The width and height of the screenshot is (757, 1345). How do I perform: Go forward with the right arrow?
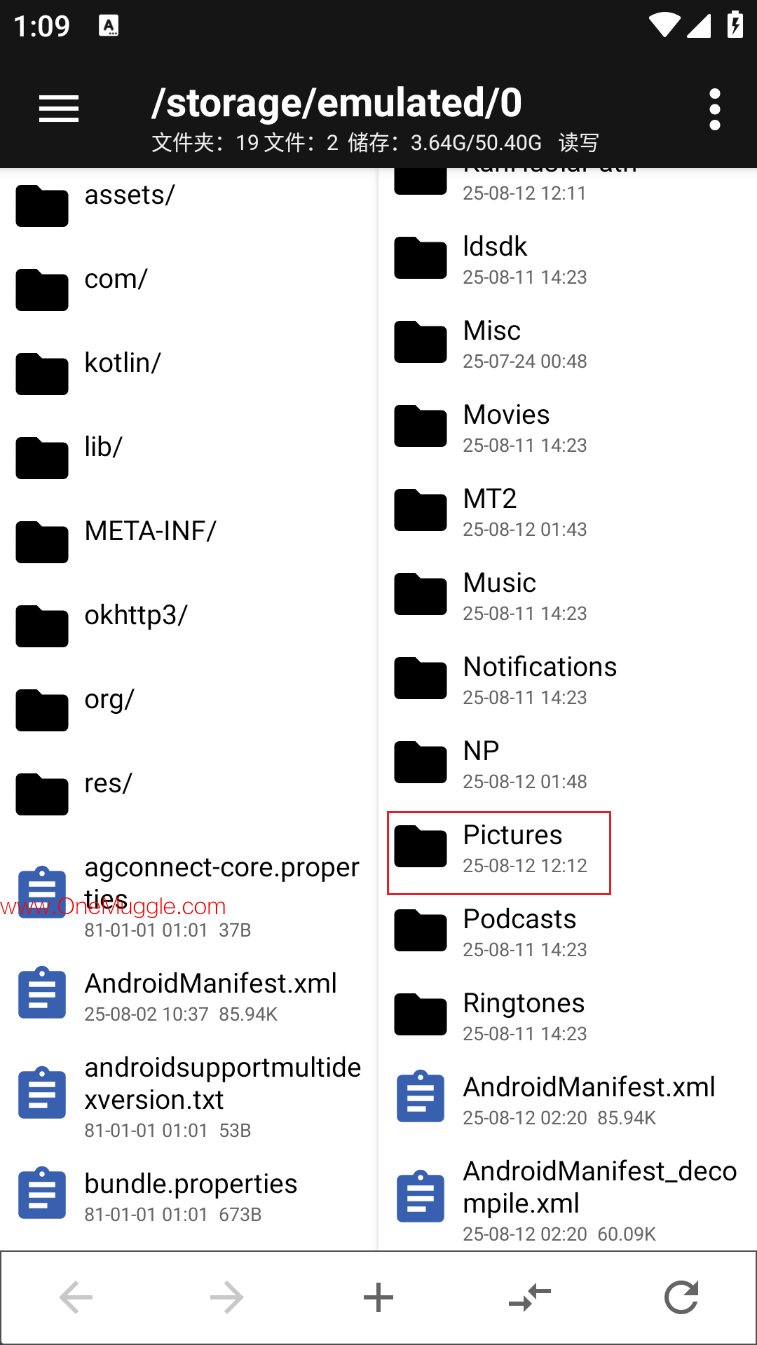tap(227, 1298)
